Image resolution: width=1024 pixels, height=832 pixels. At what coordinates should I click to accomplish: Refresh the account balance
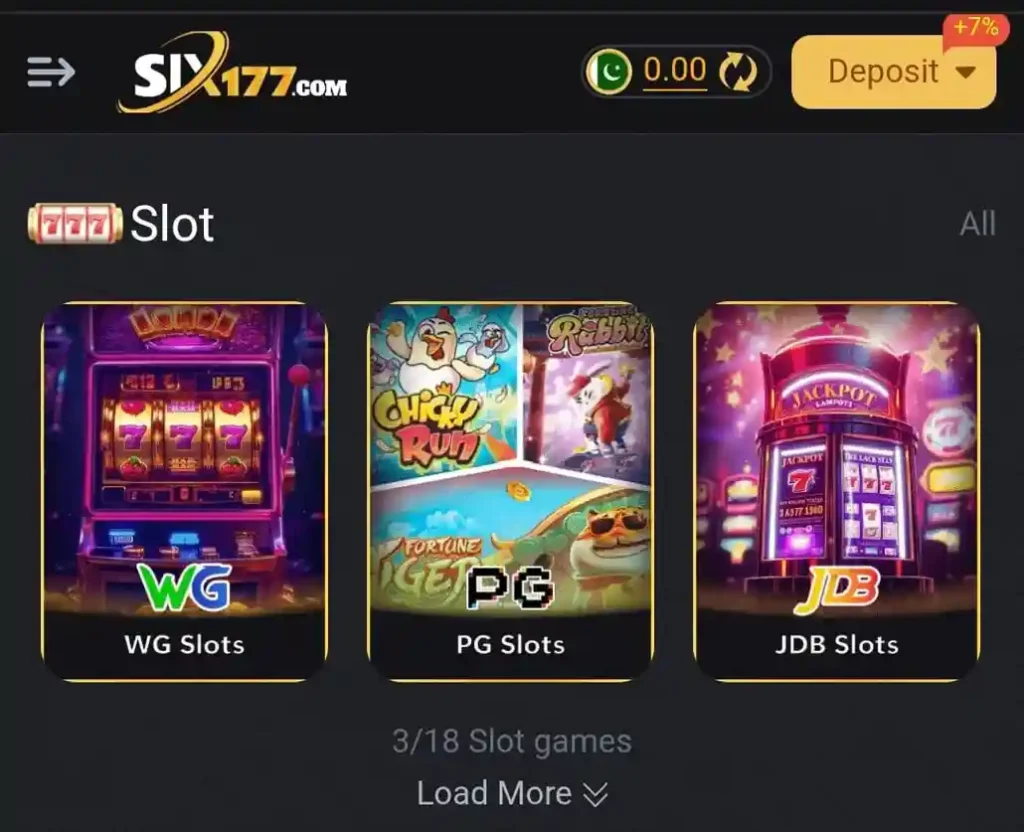(738, 71)
